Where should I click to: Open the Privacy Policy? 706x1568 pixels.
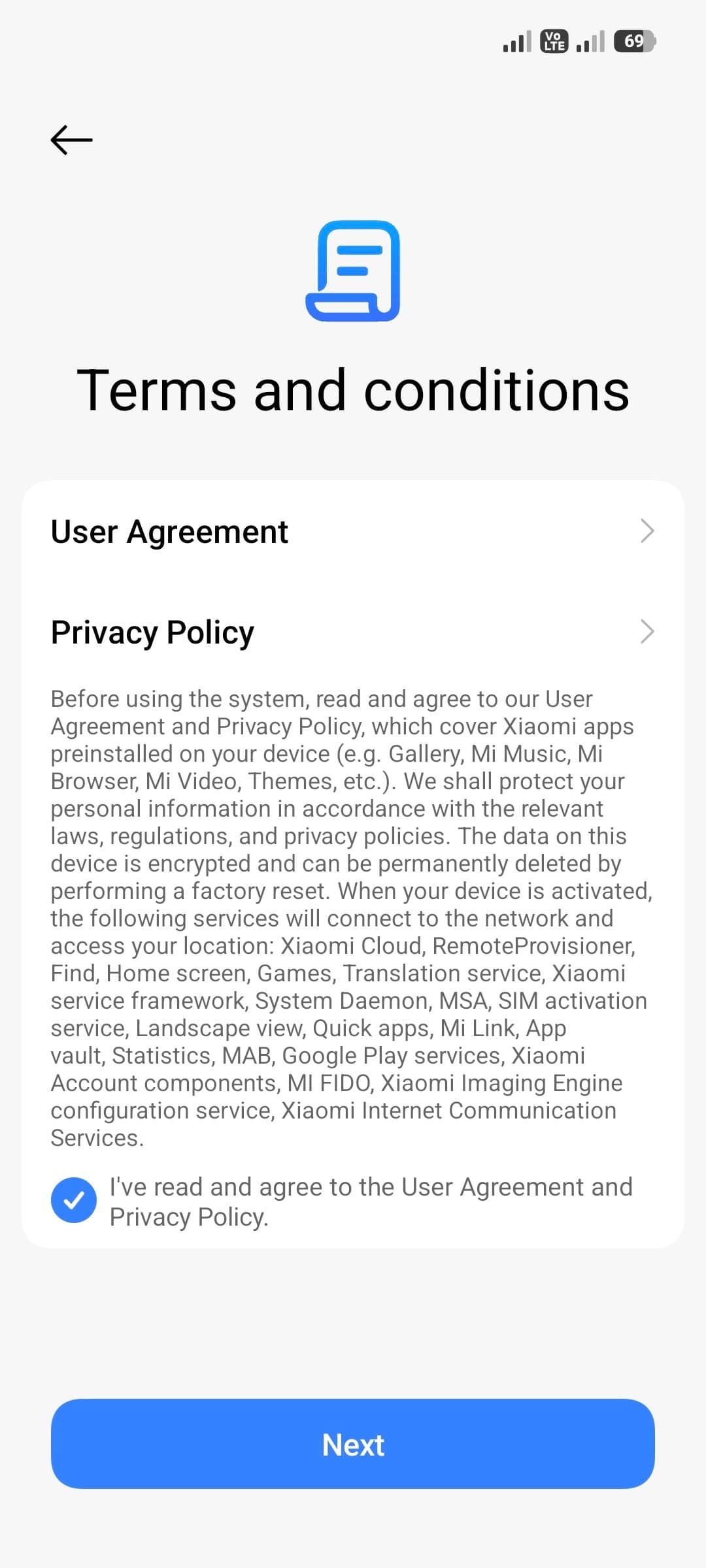click(353, 632)
